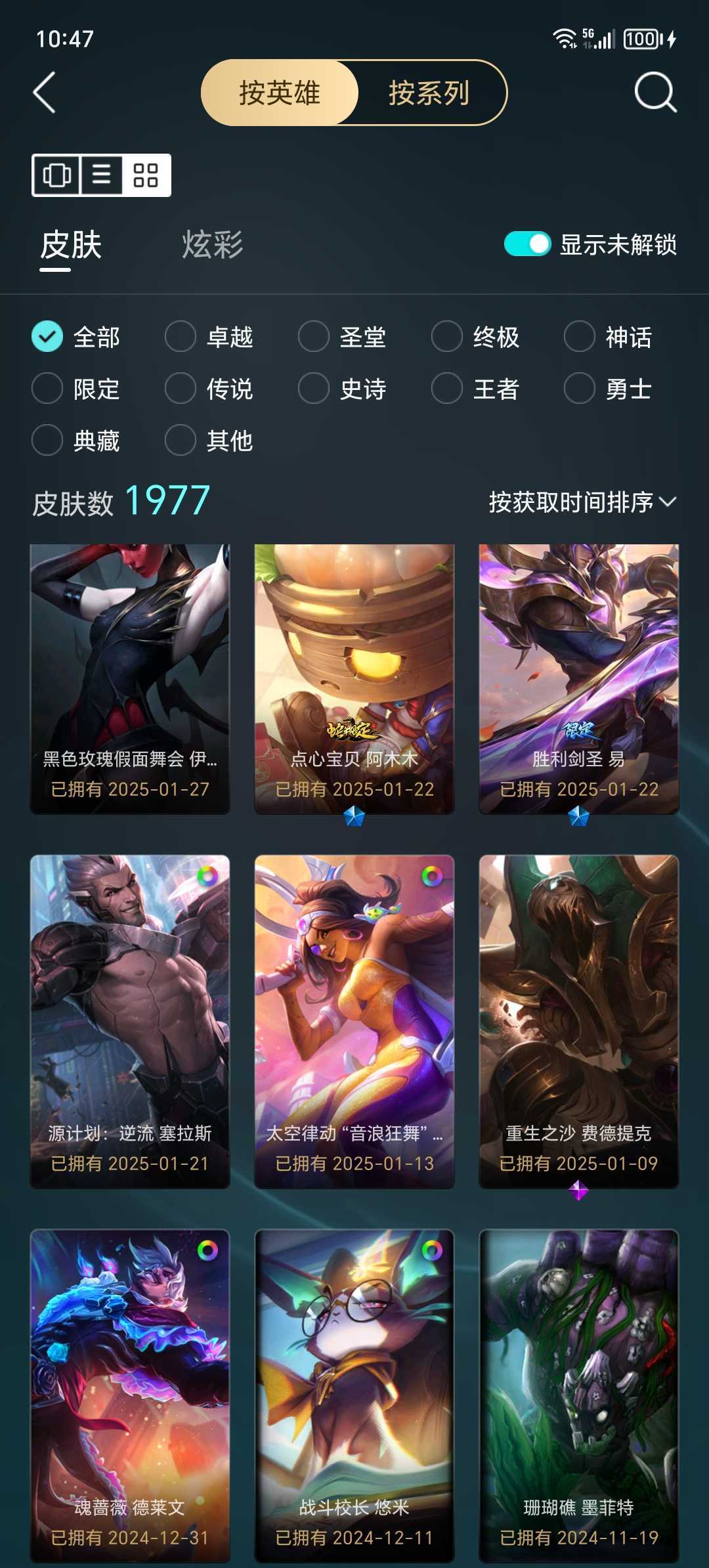Image resolution: width=709 pixels, height=1568 pixels.
Task: Toggle off 显示未解锁 switch
Action: click(x=527, y=244)
